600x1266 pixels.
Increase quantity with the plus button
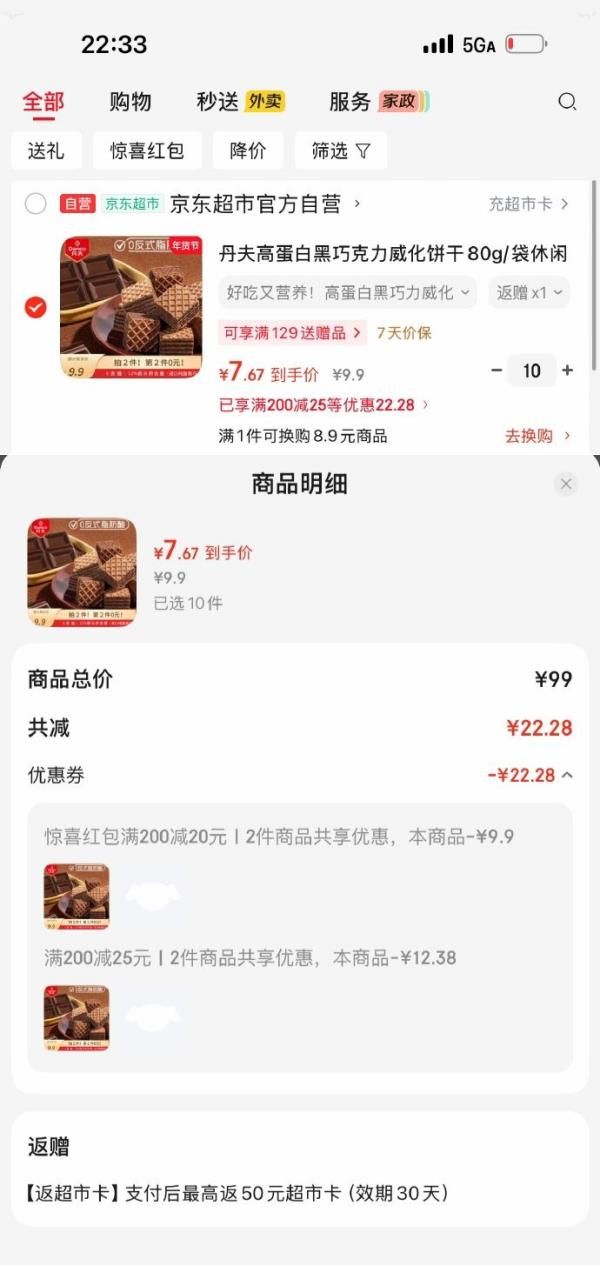567,371
